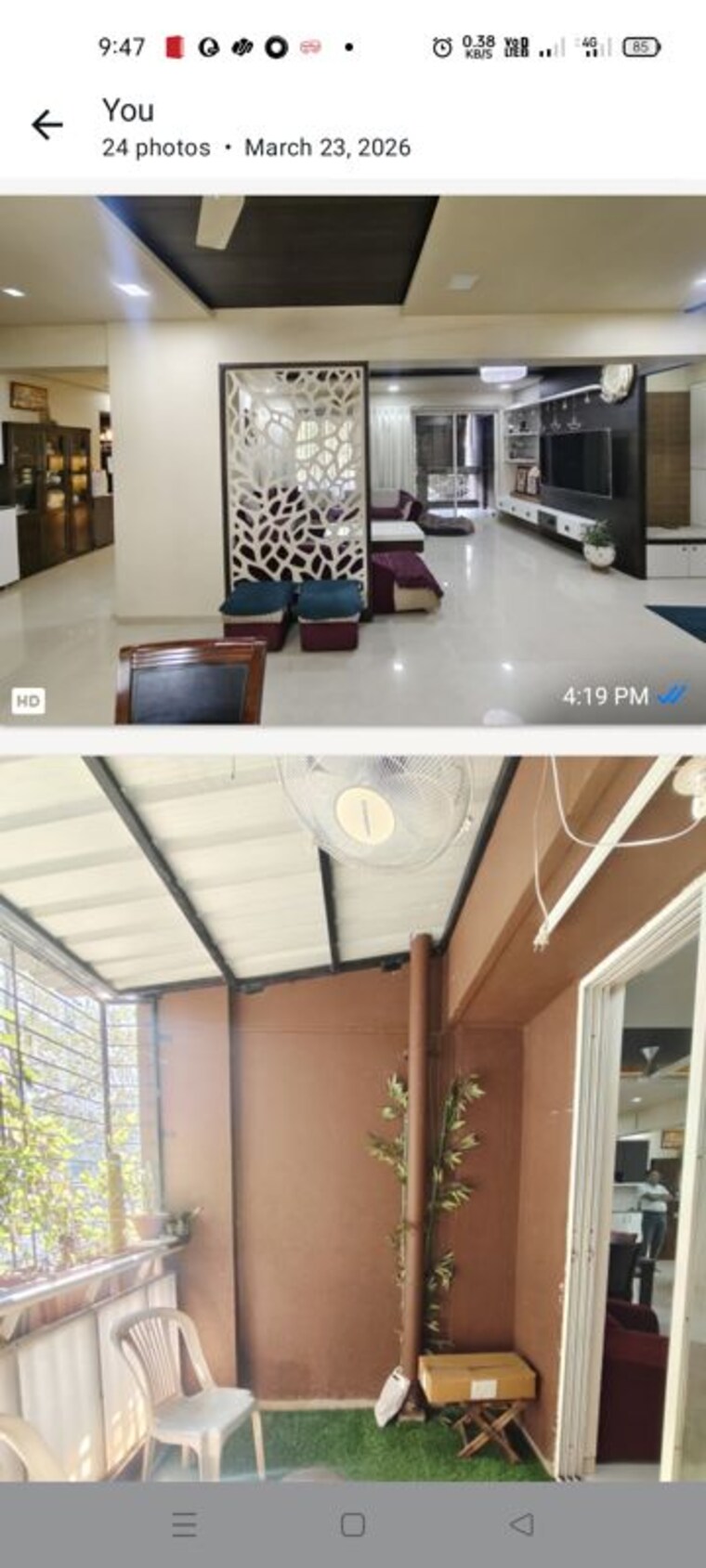Tap the '24 photos' count label
This screenshot has height=1568, width=706.
tap(154, 147)
